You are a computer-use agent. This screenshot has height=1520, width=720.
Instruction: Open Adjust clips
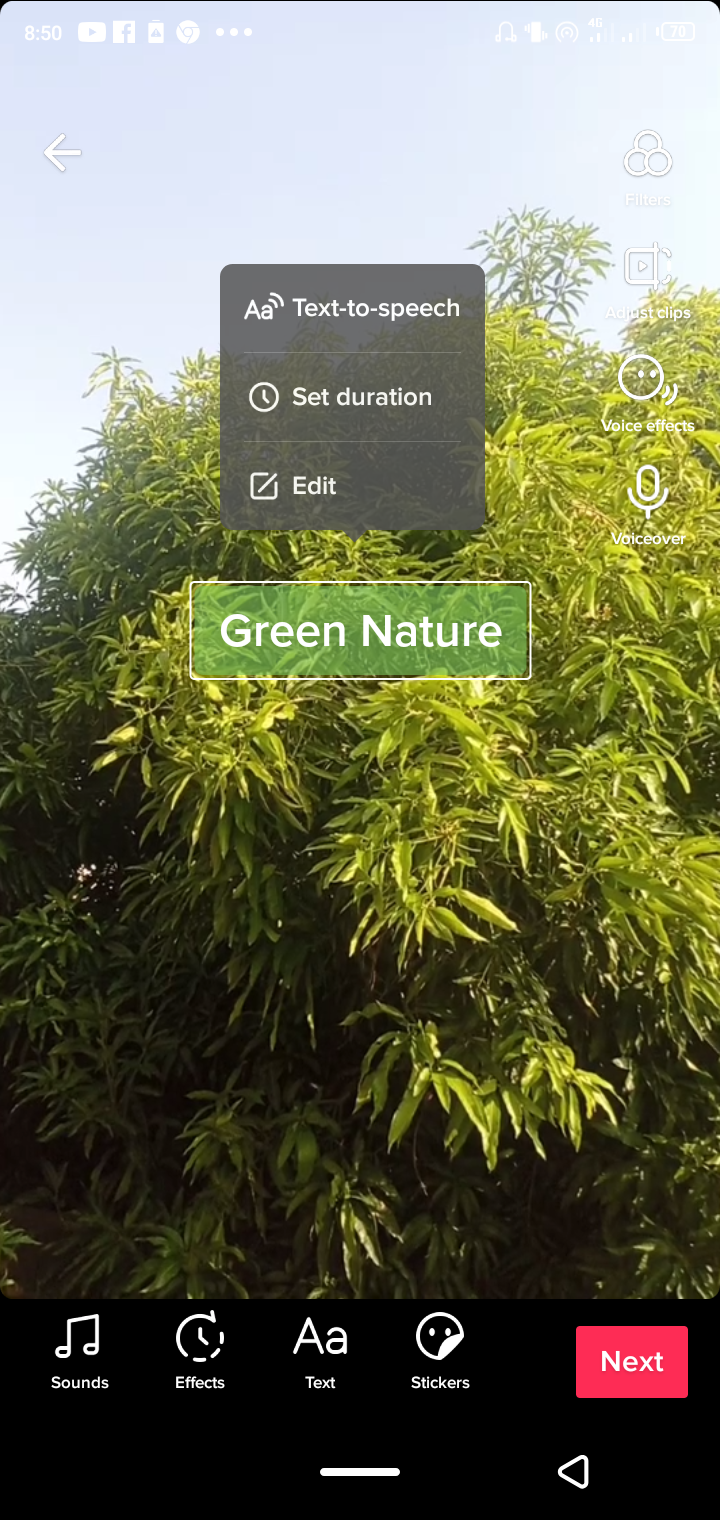tap(647, 279)
